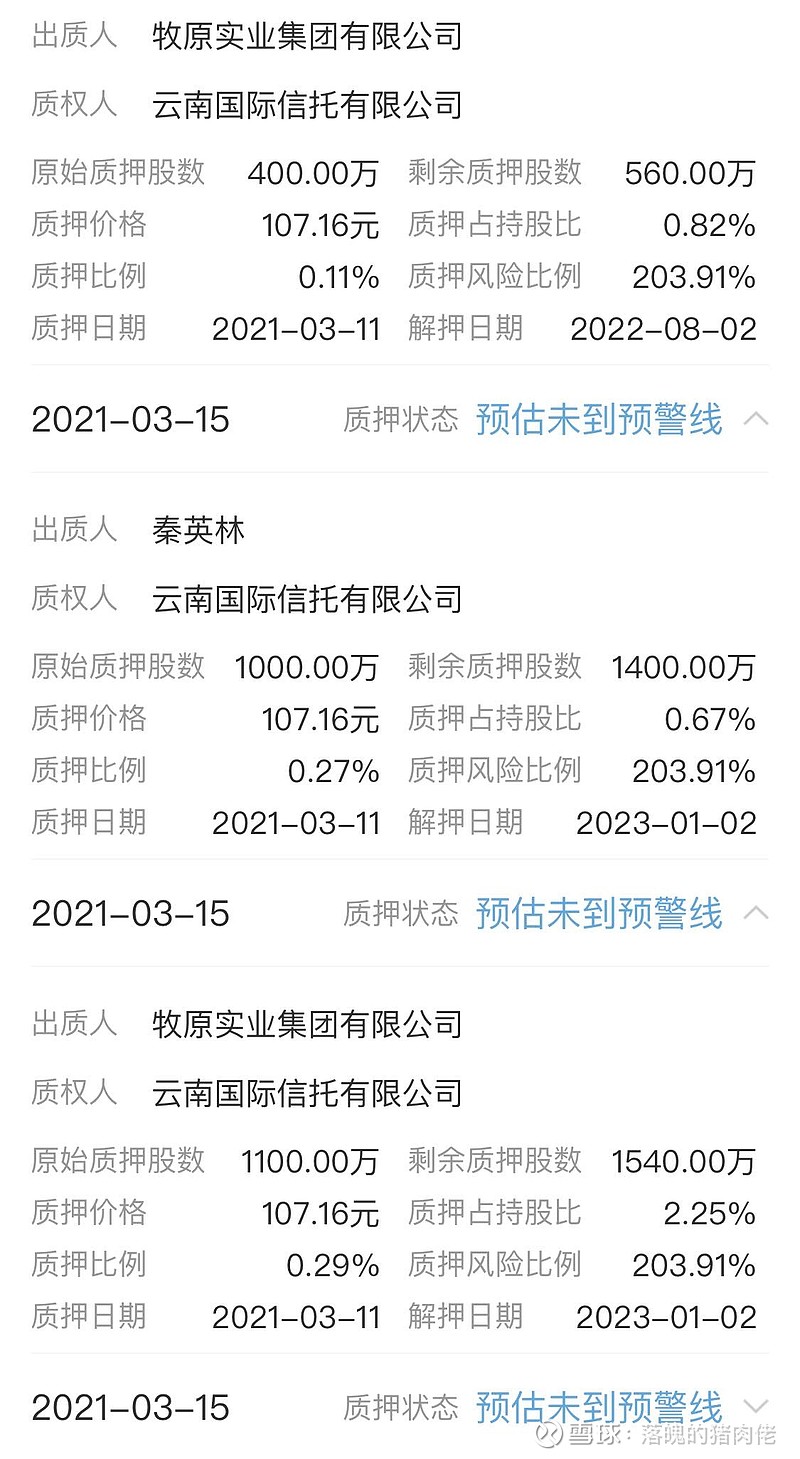This screenshot has width=800, height=1459.
Task: Click 原始质押股数 1000.00万 for 秦英林
Action: [x=305, y=667]
